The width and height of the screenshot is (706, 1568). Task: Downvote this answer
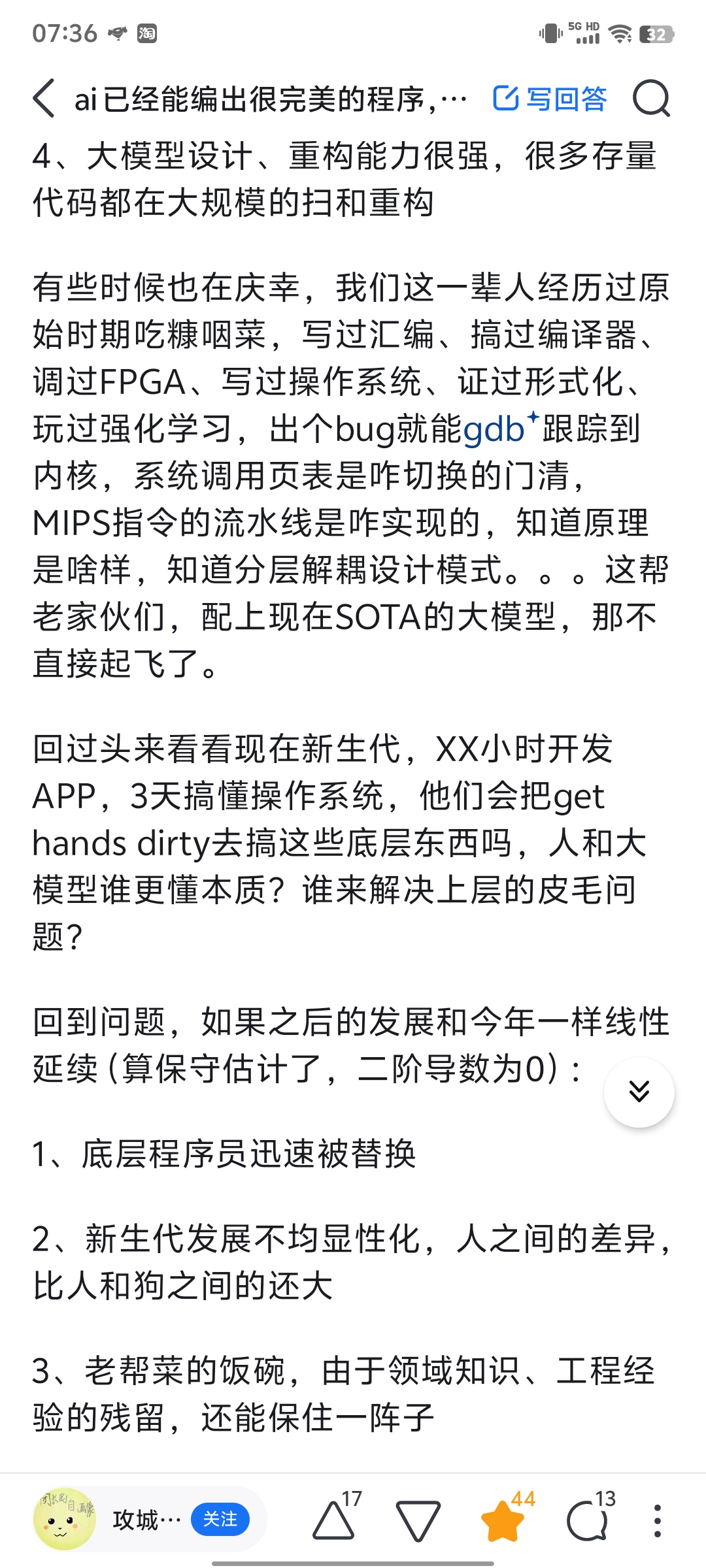click(418, 1521)
